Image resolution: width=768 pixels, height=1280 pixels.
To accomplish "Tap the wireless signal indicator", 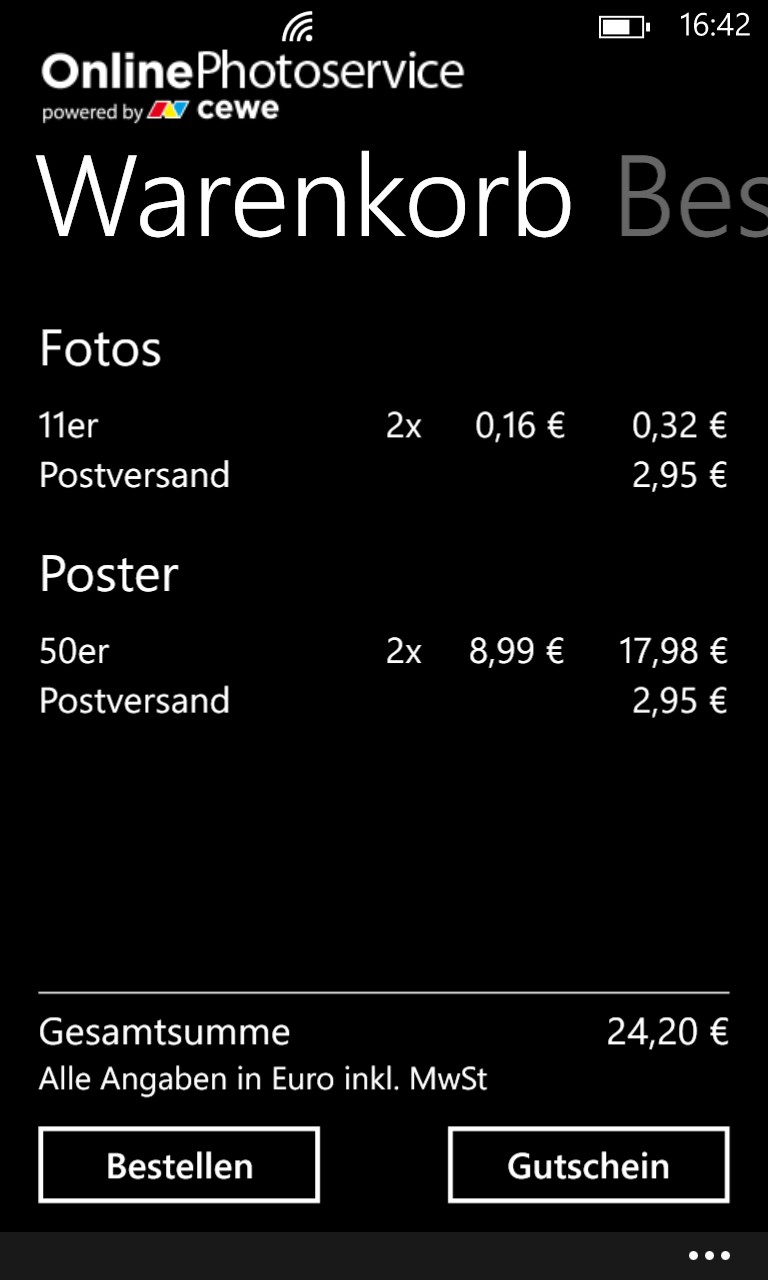I will (x=297, y=24).
